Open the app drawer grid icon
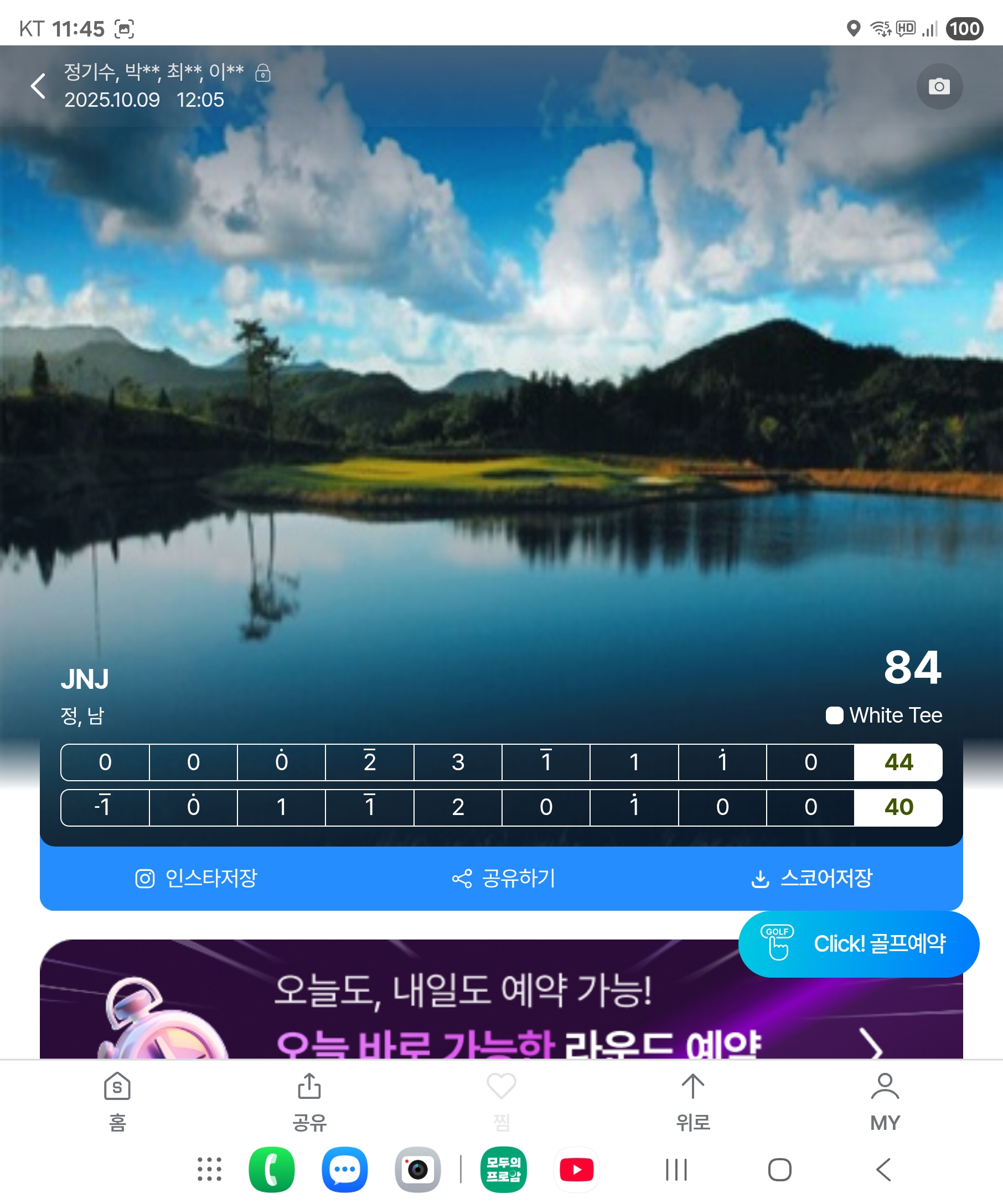 click(209, 1170)
